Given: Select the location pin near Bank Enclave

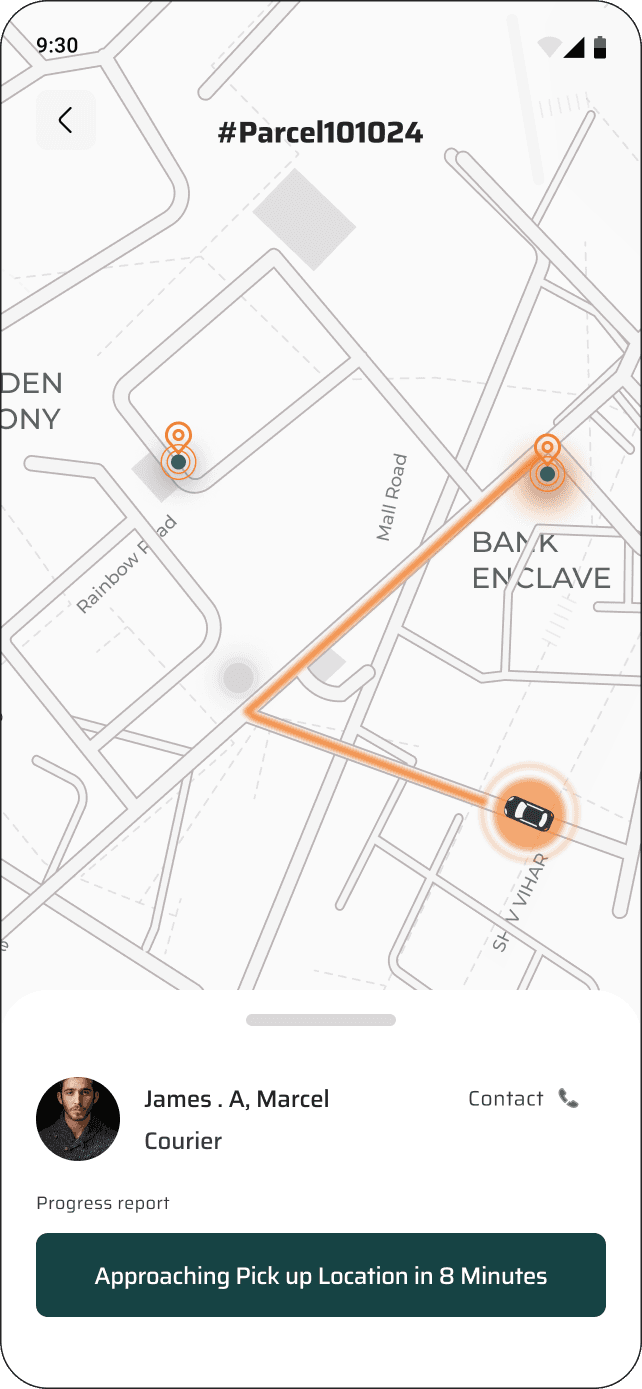Looking at the screenshot, I should pos(547,462).
